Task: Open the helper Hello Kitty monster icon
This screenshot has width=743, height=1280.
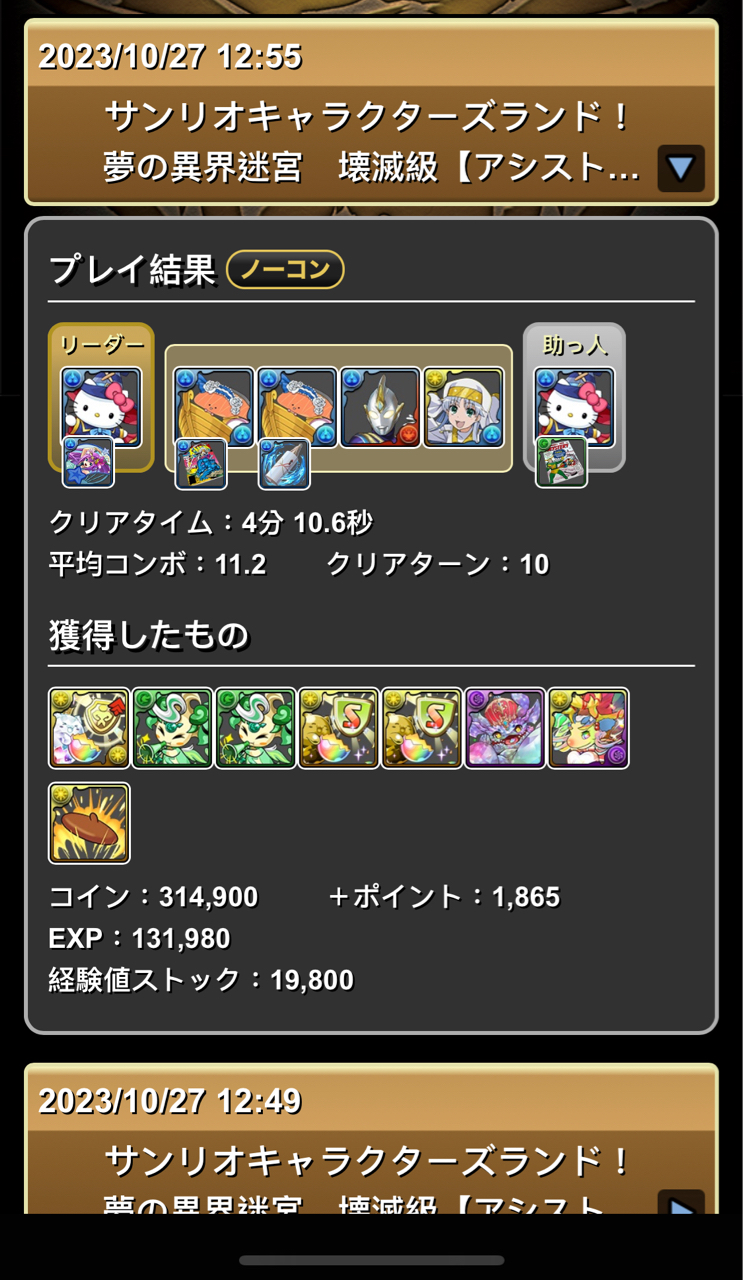Action: (574, 405)
